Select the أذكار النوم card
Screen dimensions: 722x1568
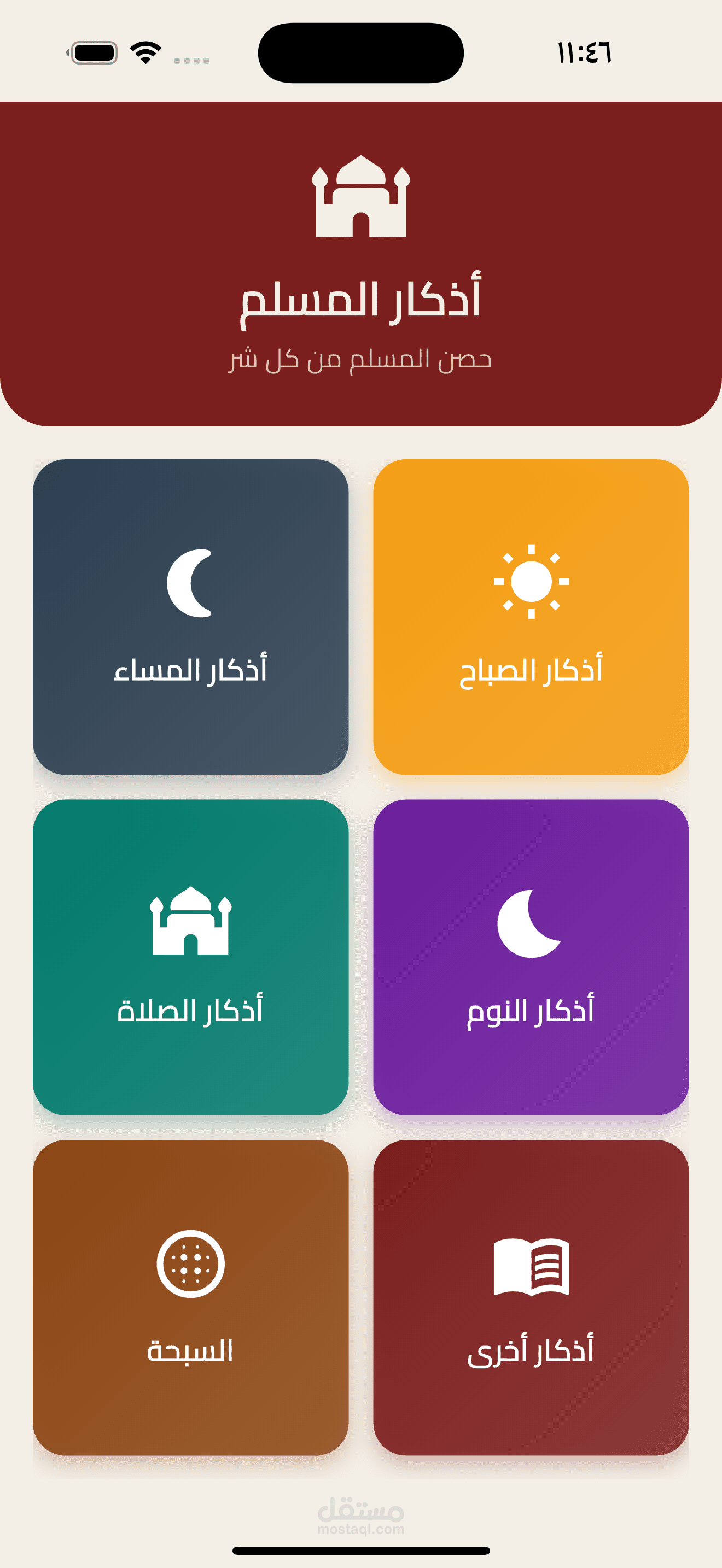(531, 957)
